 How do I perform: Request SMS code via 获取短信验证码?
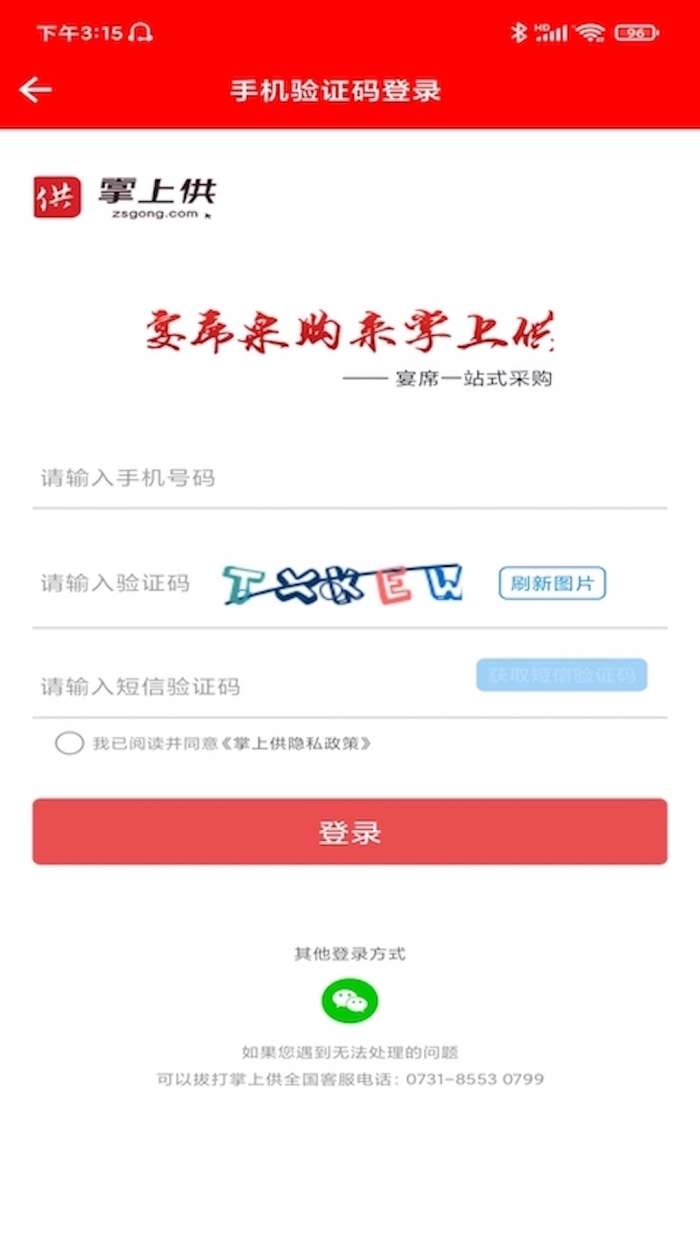pos(561,675)
